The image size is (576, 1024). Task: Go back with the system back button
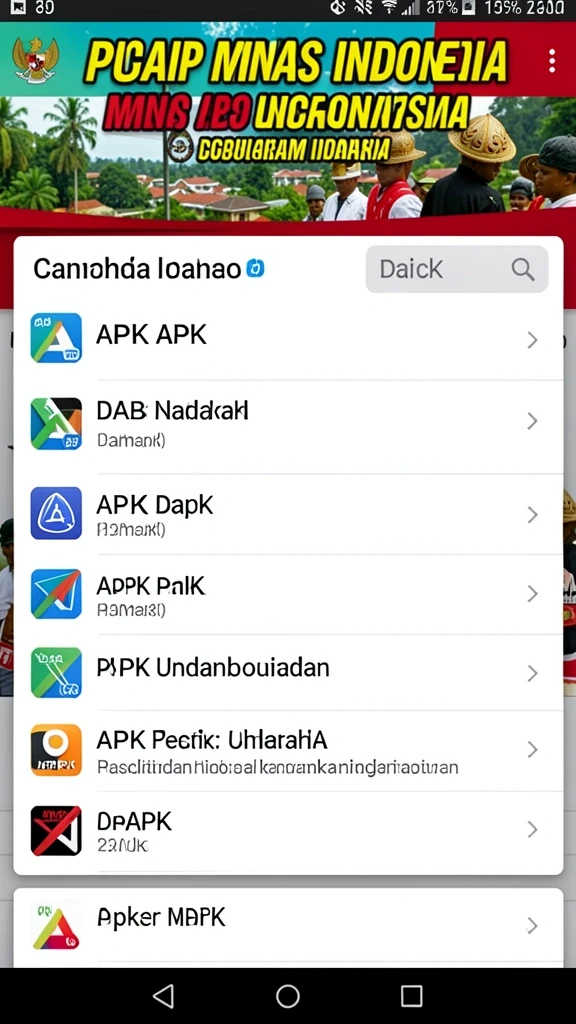pyautogui.click(x=163, y=996)
